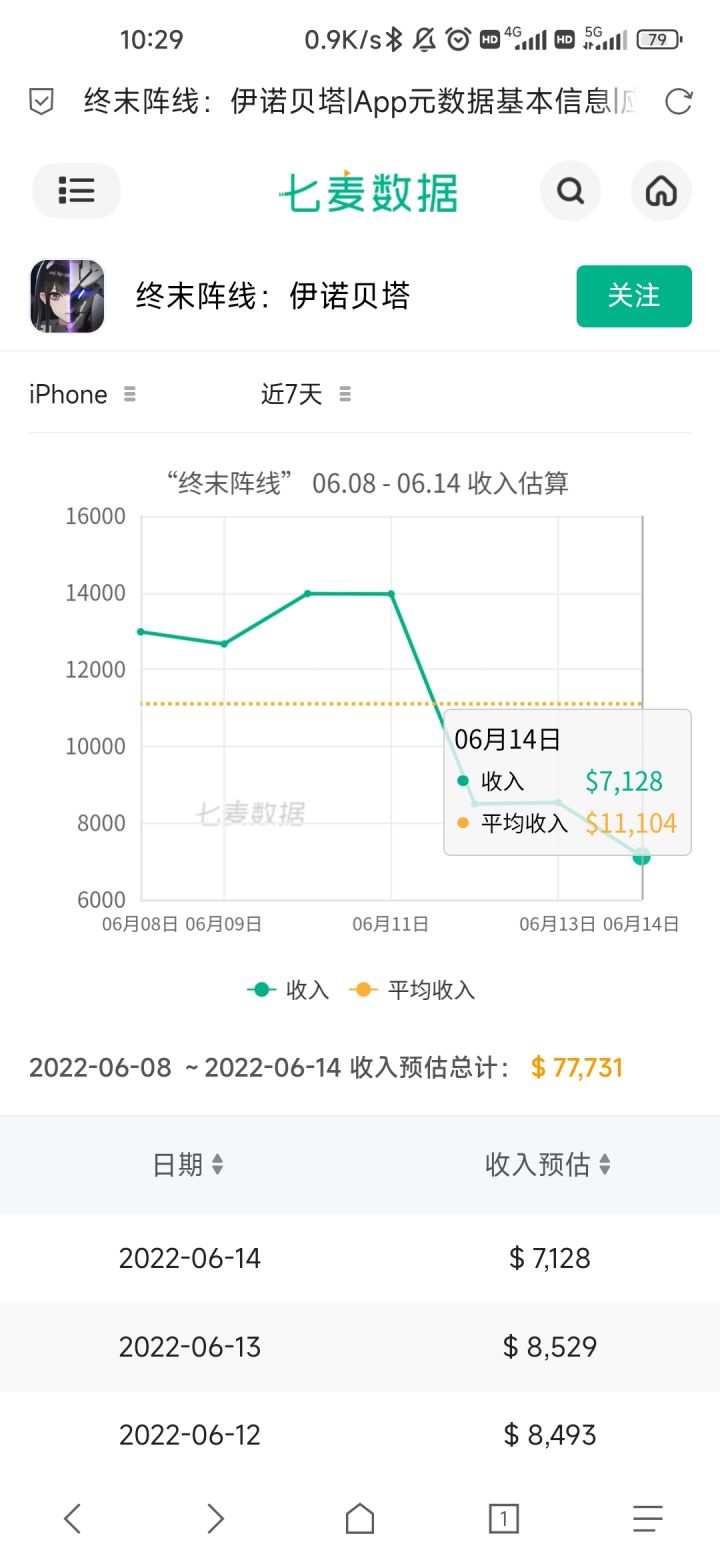Tap the 关注 follow button
This screenshot has height=1560, width=720.
(x=634, y=296)
